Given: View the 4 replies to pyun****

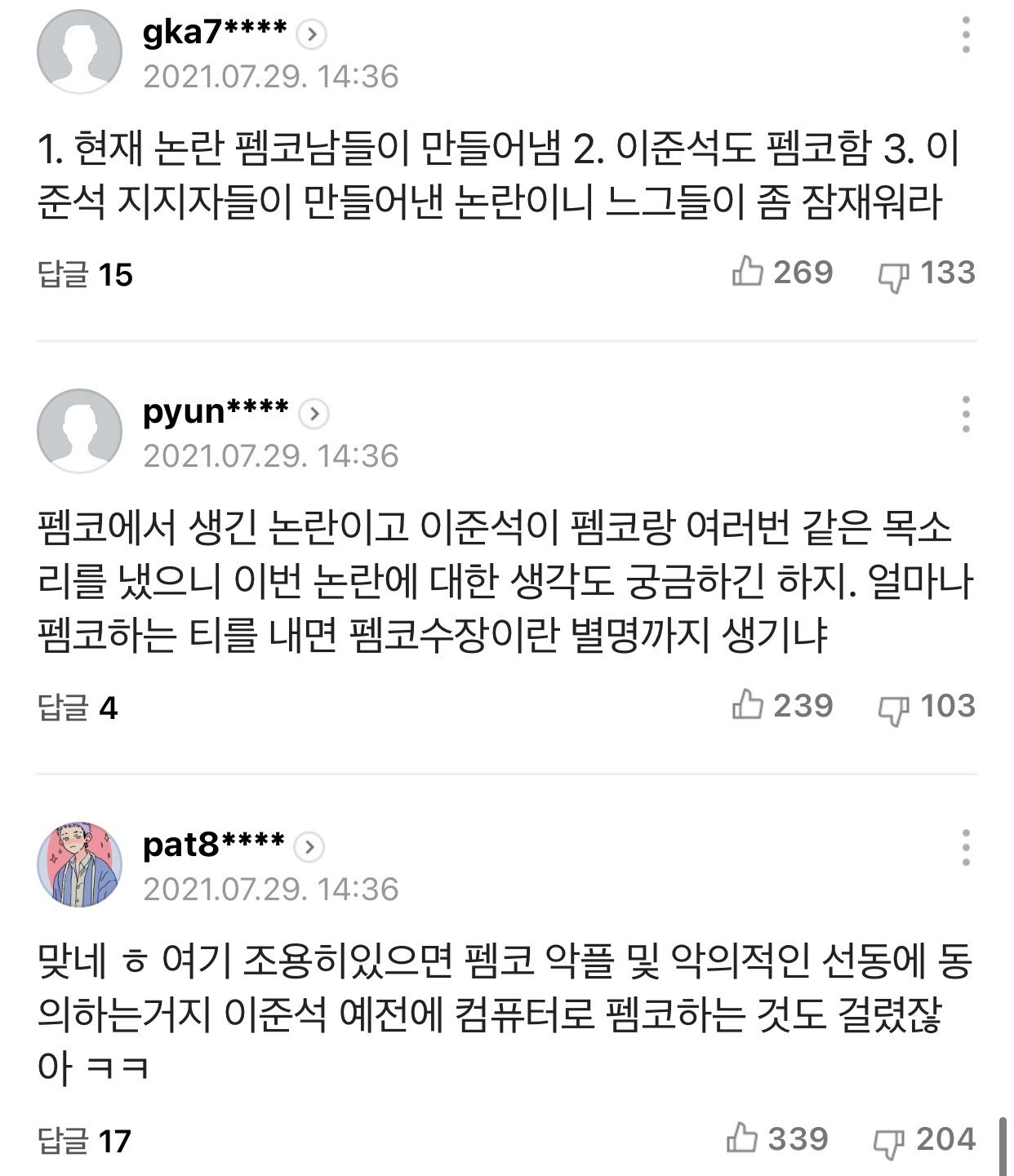Looking at the screenshot, I should point(78,708).
